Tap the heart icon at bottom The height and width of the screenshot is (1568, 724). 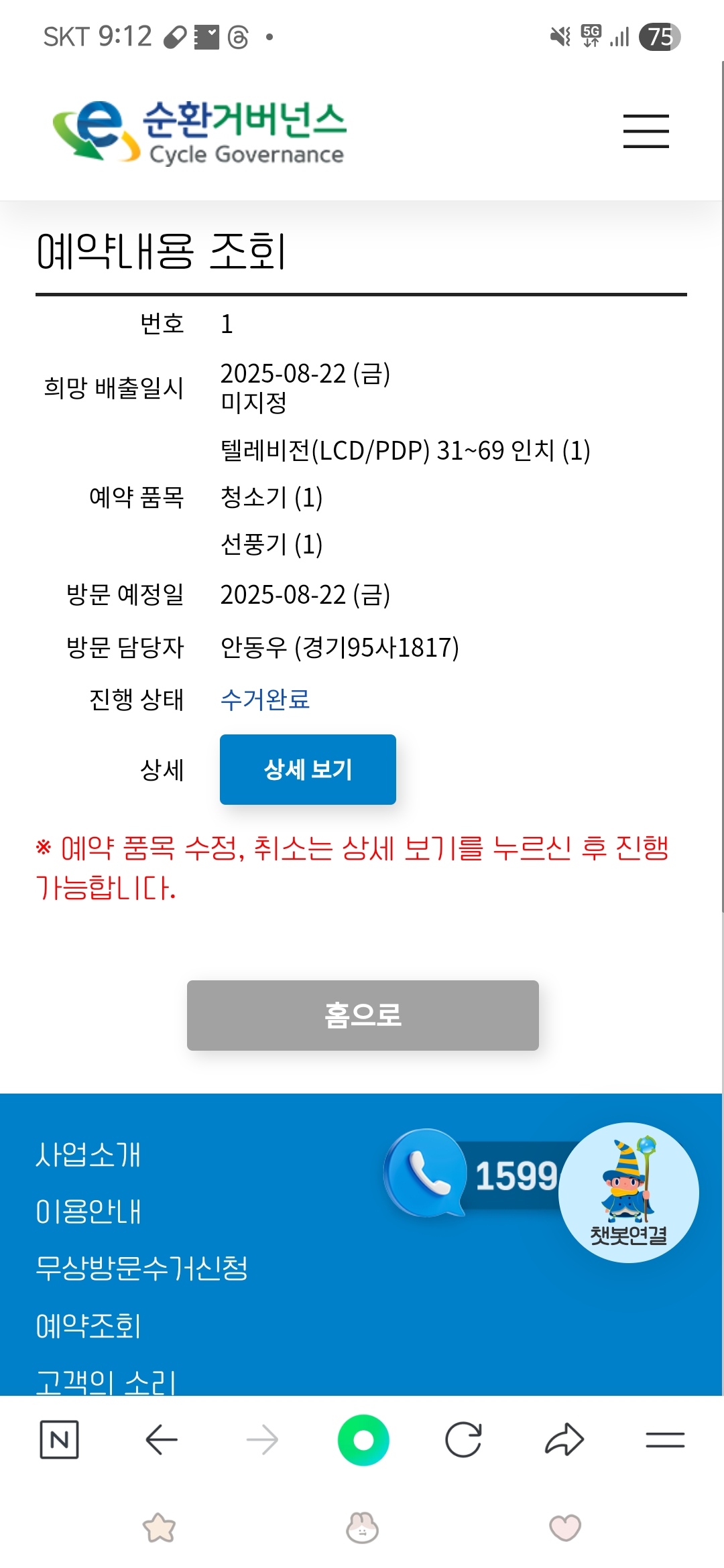point(565,1528)
